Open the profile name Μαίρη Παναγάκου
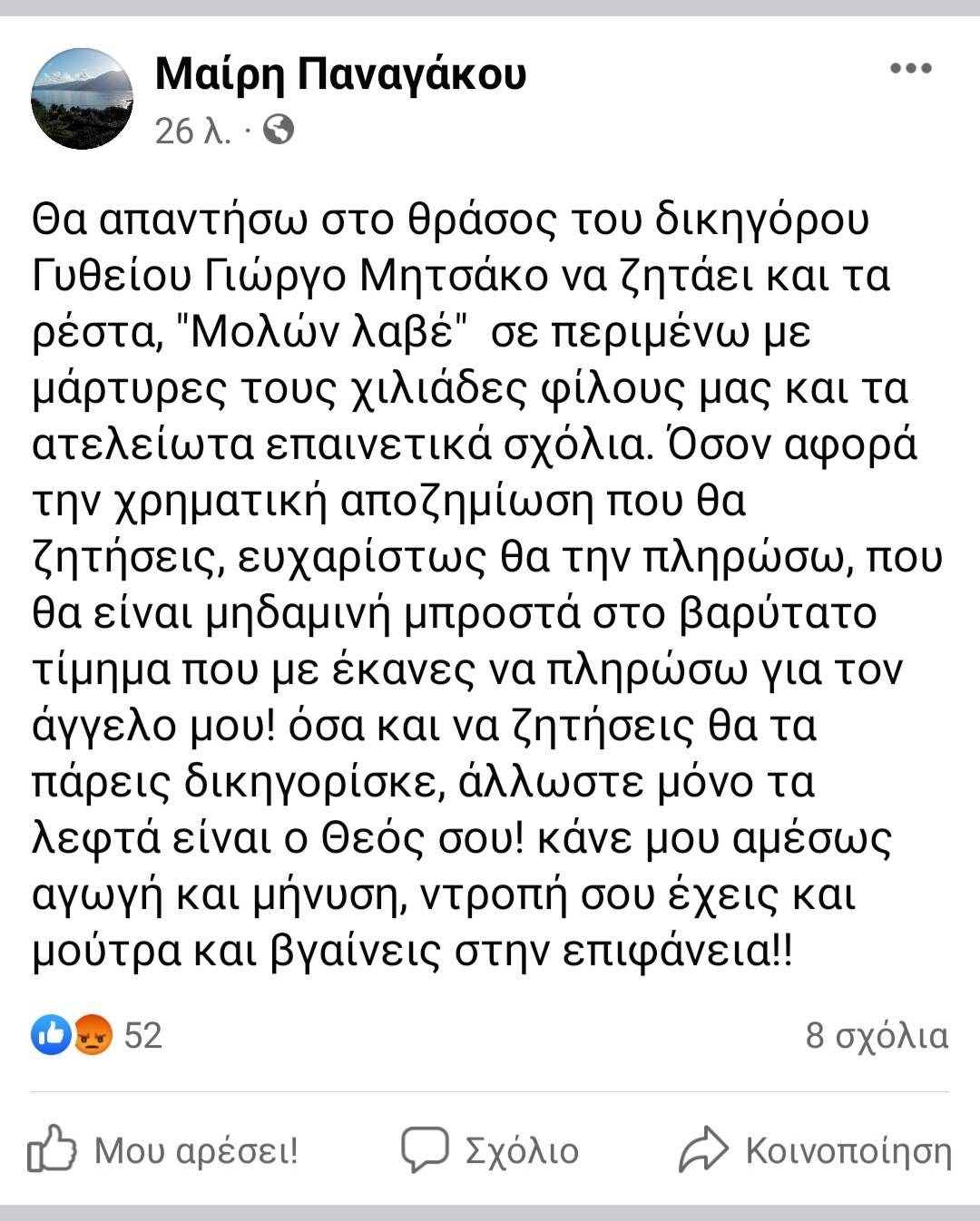 pyautogui.click(x=340, y=74)
